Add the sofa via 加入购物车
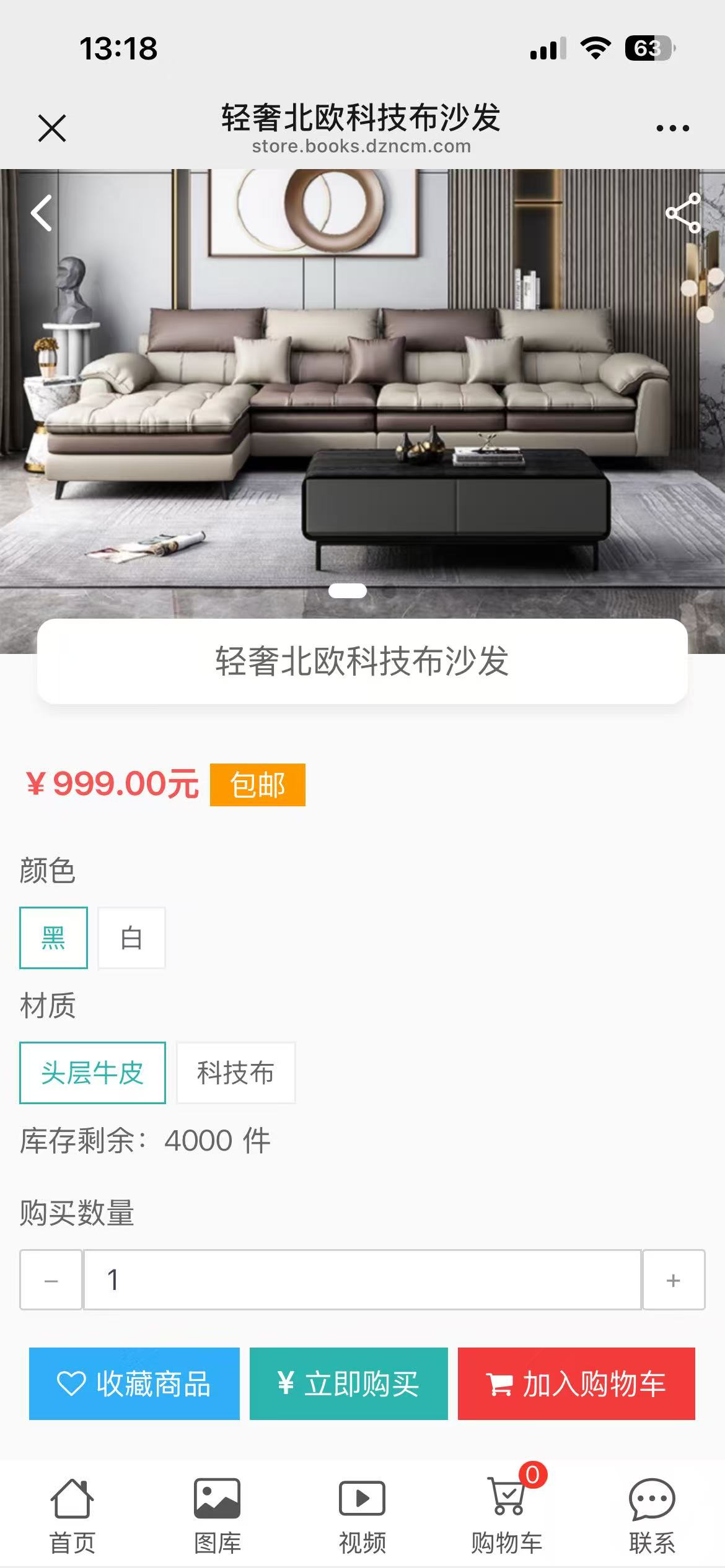Viewport: 725px width, 1568px height. click(576, 1383)
